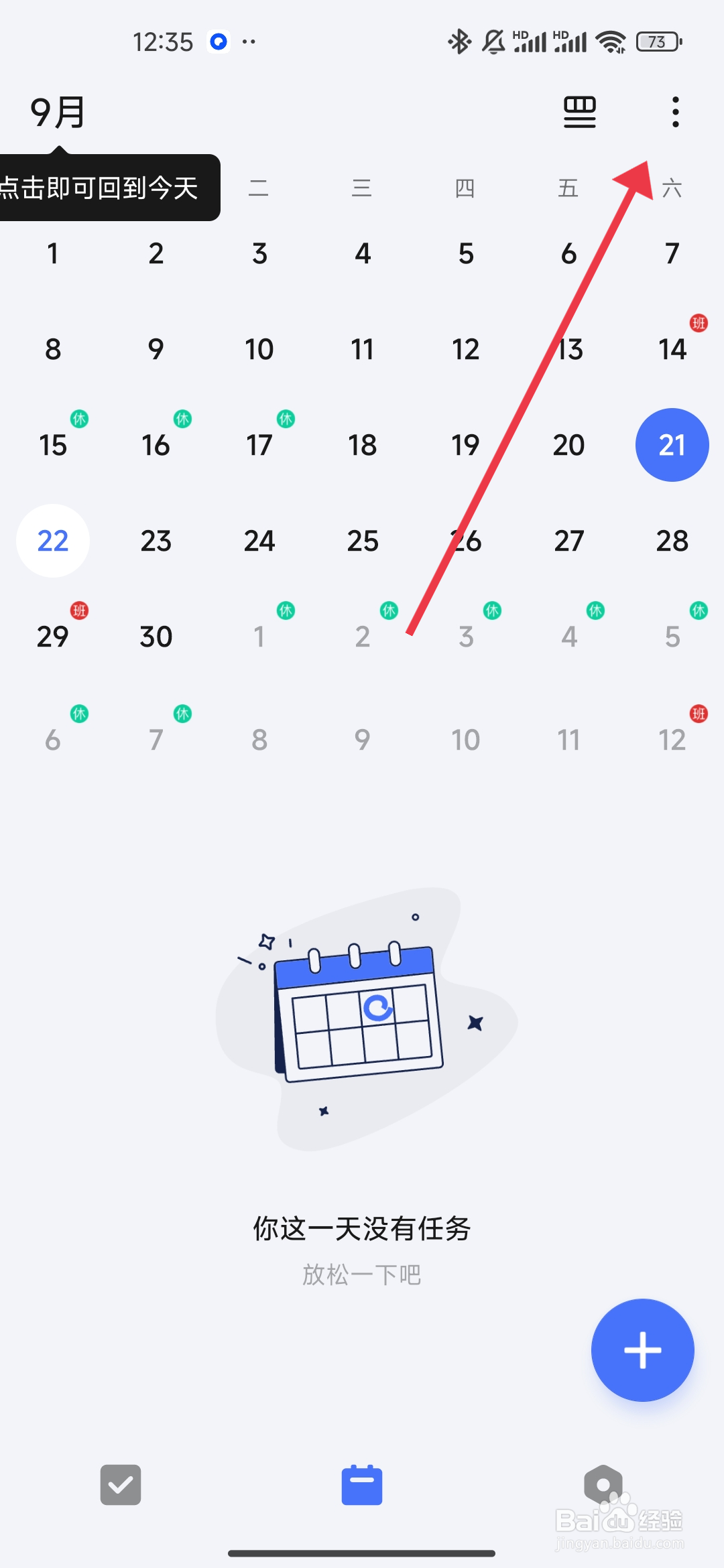Viewport: 724px width, 1568px height.
Task: Open the view switcher icon in top bar
Action: tap(579, 112)
